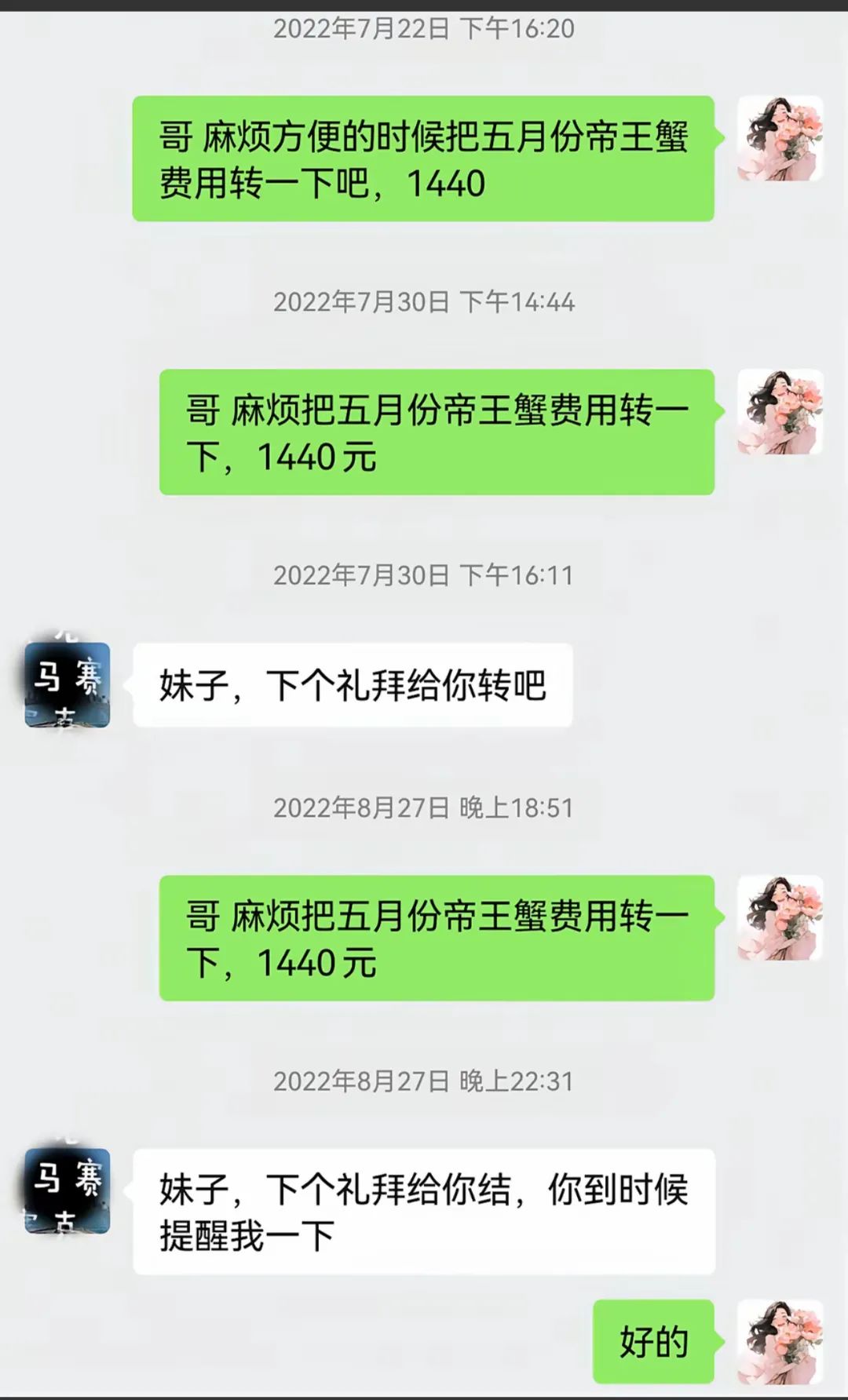Tap the sender avatar by the 14:44 message
The image size is (848, 1400).
(780, 412)
